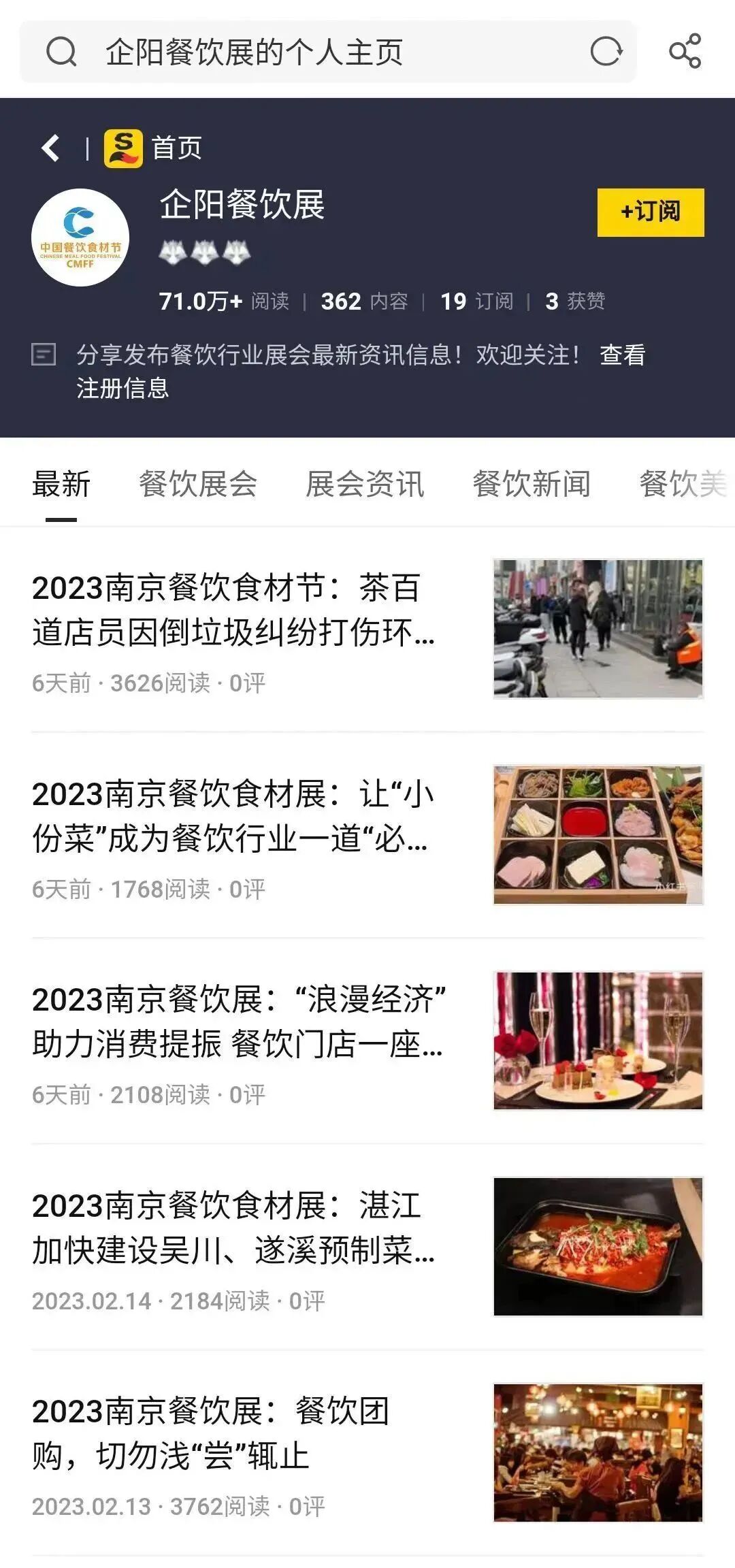Image resolution: width=735 pixels, height=1568 pixels.
Task: Open the 餐饮新闻 tab
Action: point(532,485)
